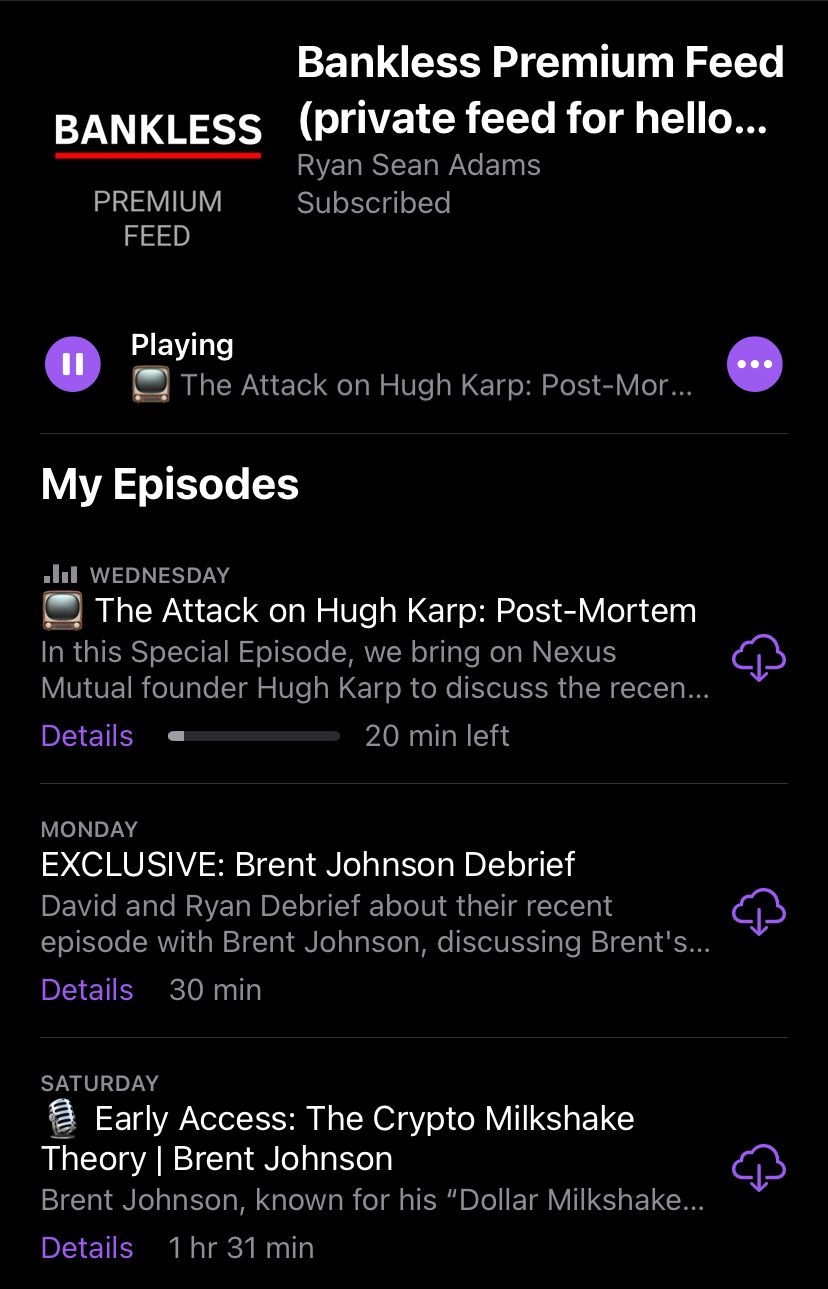
Task: Open the purple more options menu
Action: pyautogui.click(x=754, y=365)
